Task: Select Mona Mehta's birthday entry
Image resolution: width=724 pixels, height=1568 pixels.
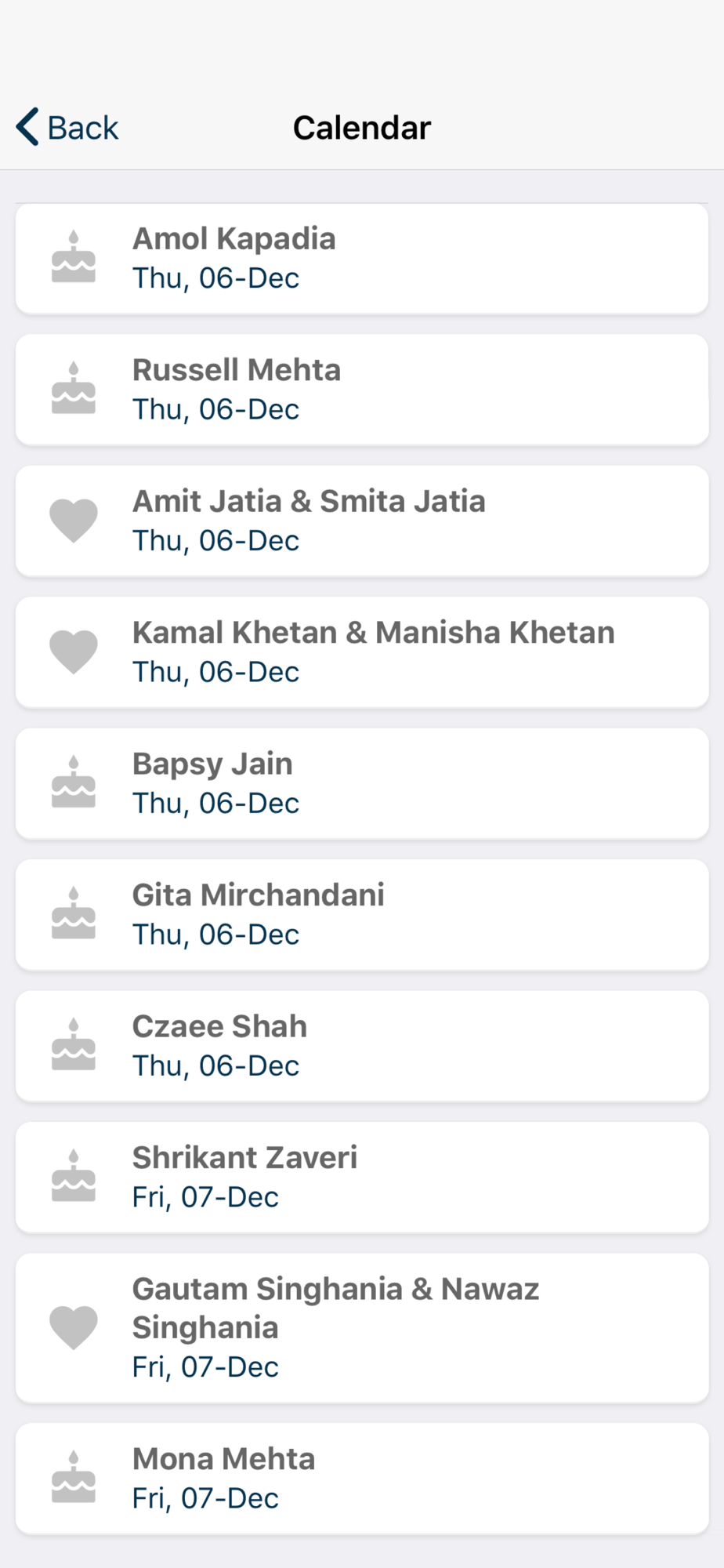Action: tap(362, 1479)
